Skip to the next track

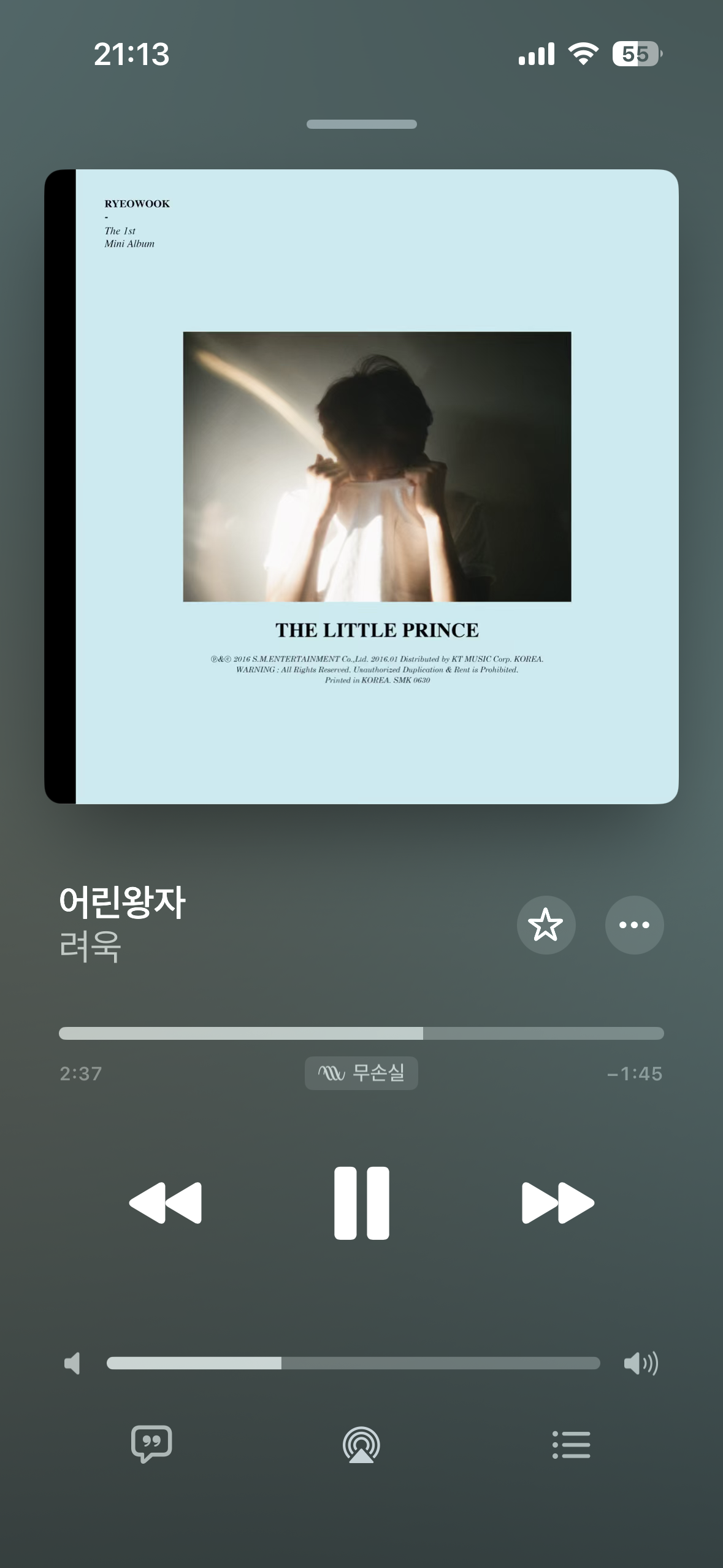click(x=557, y=1203)
